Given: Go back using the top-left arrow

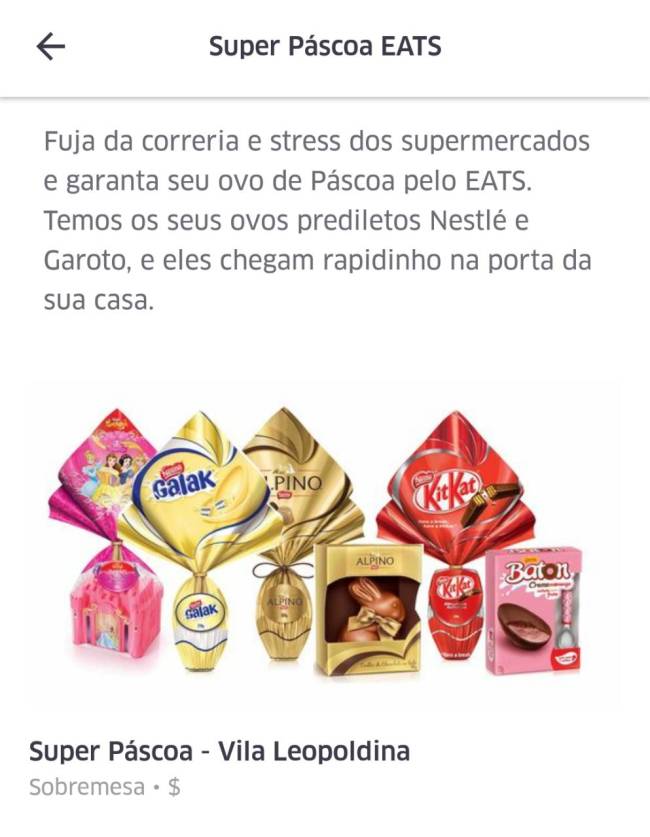Looking at the screenshot, I should [x=50, y=47].
